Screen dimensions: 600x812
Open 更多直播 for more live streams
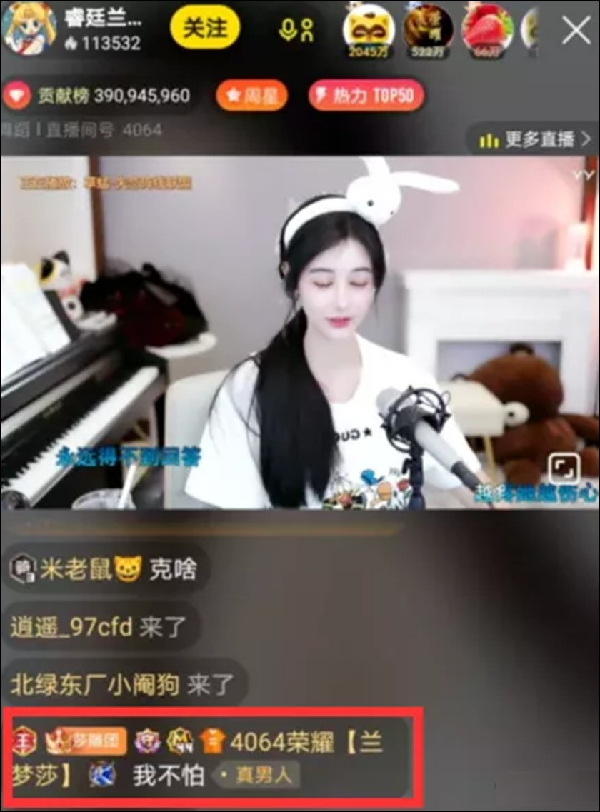(534, 140)
